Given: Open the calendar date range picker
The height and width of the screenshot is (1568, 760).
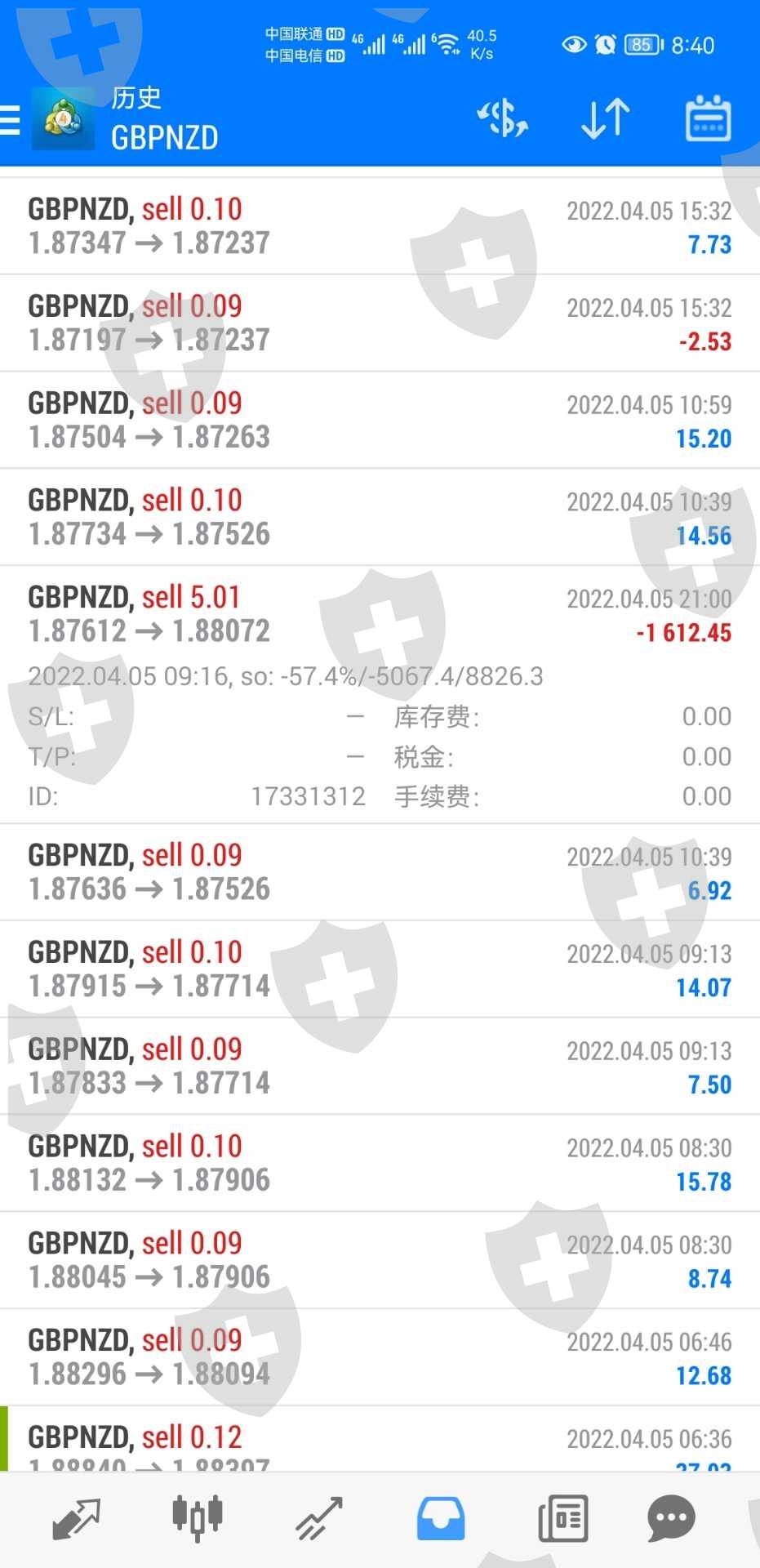Looking at the screenshot, I should click(x=707, y=118).
